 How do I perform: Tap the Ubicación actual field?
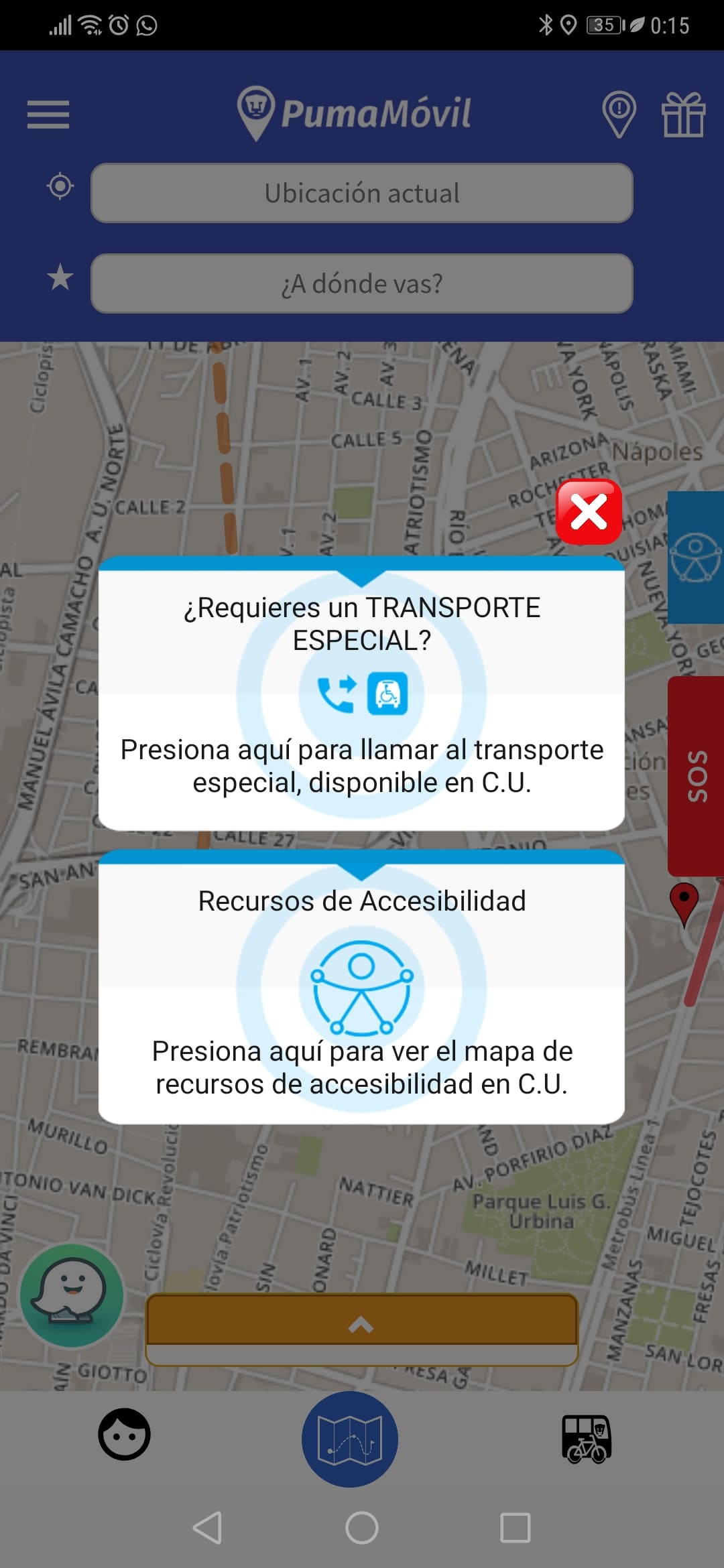click(x=362, y=193)
